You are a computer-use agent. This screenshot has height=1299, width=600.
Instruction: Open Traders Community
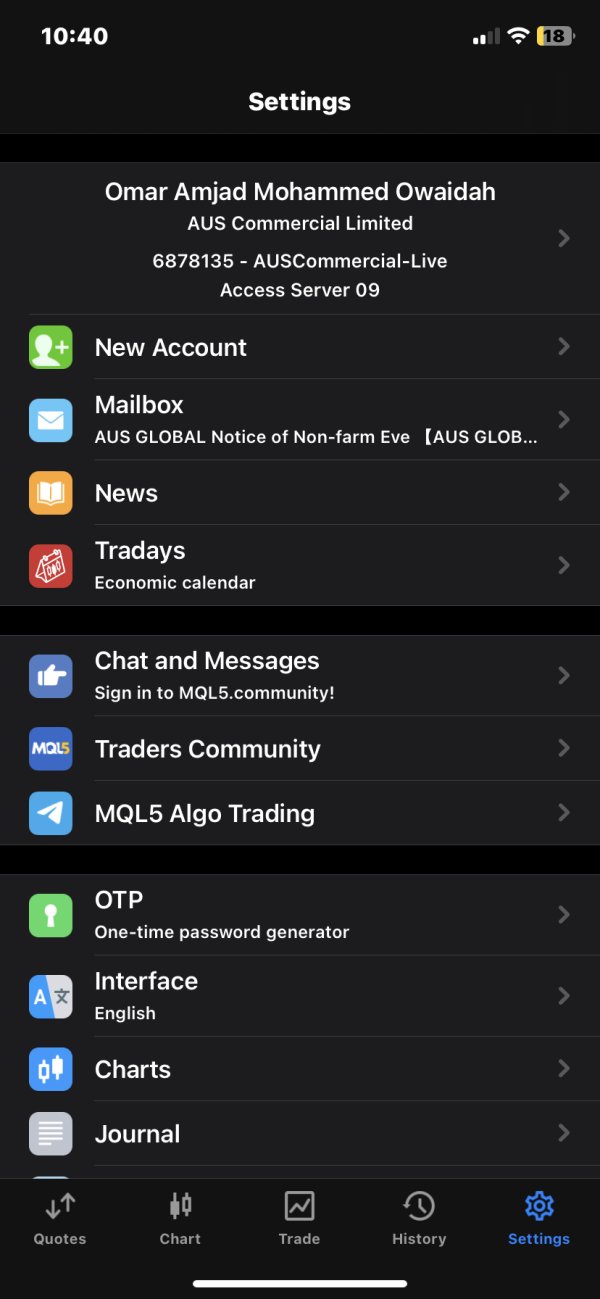(300, 749)
